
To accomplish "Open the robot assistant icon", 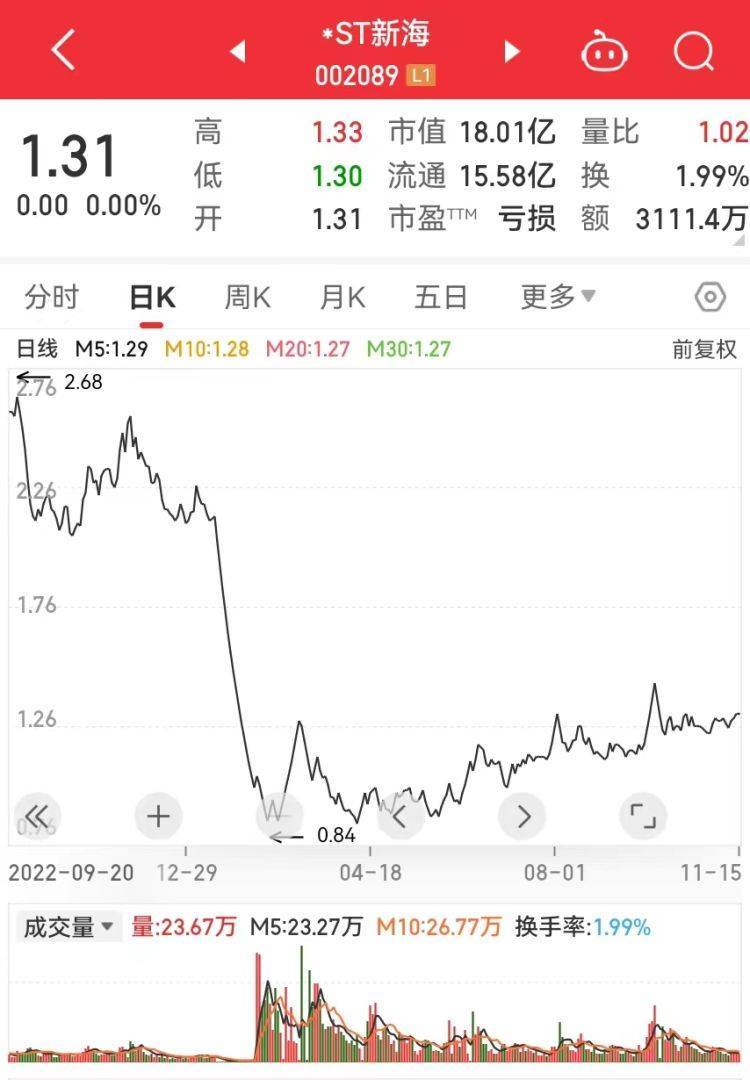I will point(605,50).
